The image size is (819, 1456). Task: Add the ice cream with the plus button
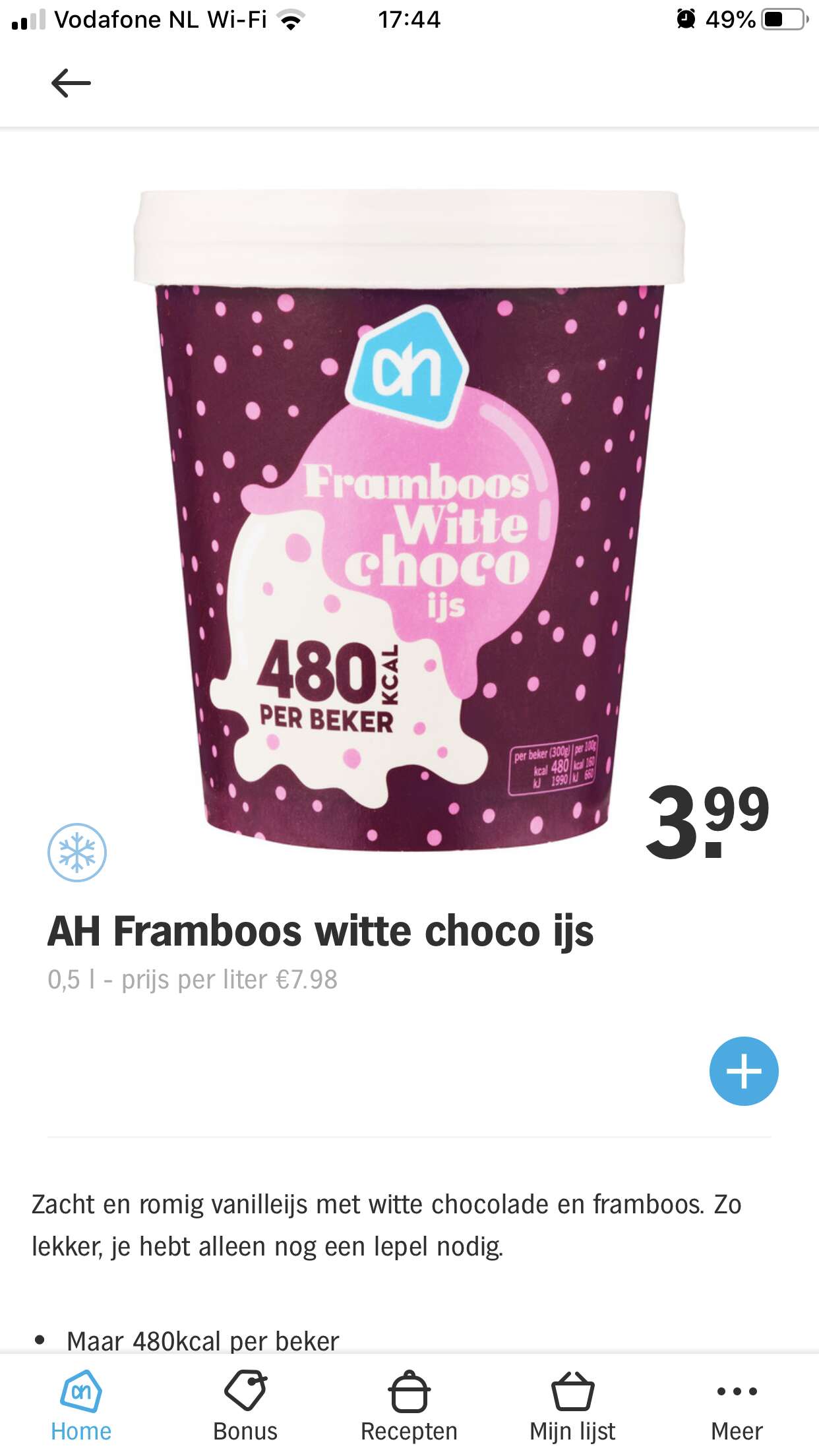pos(744,1071)
